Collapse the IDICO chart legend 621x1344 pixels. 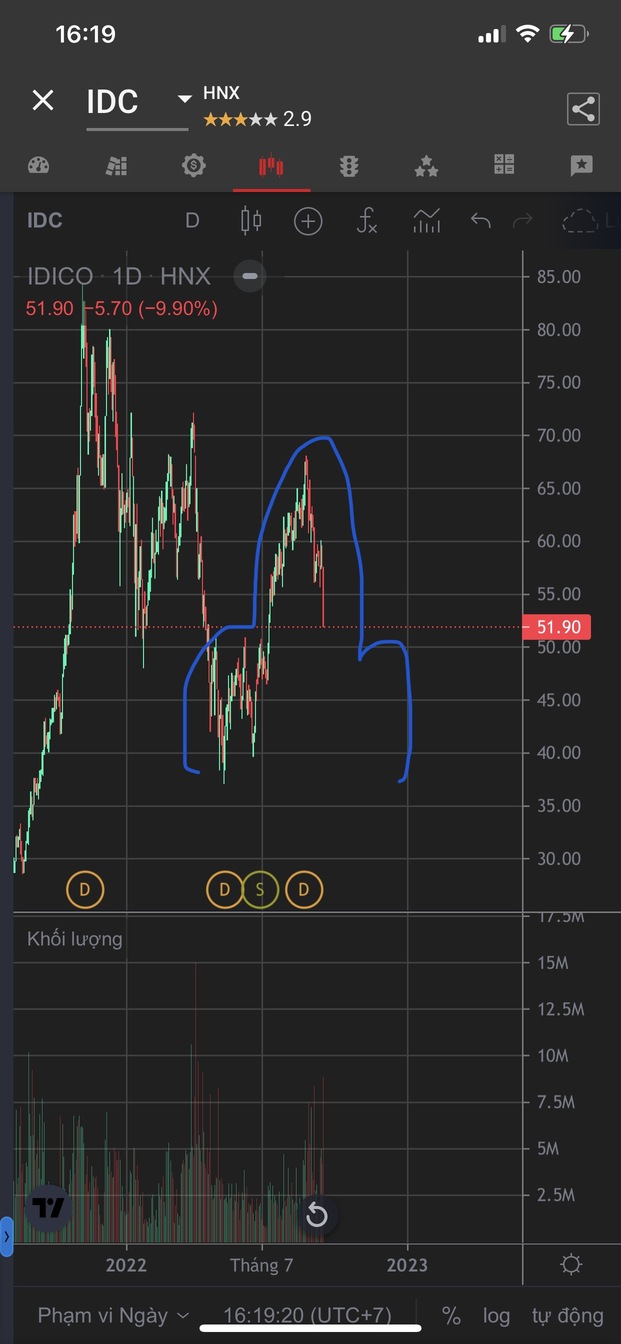tap(250, 276)
